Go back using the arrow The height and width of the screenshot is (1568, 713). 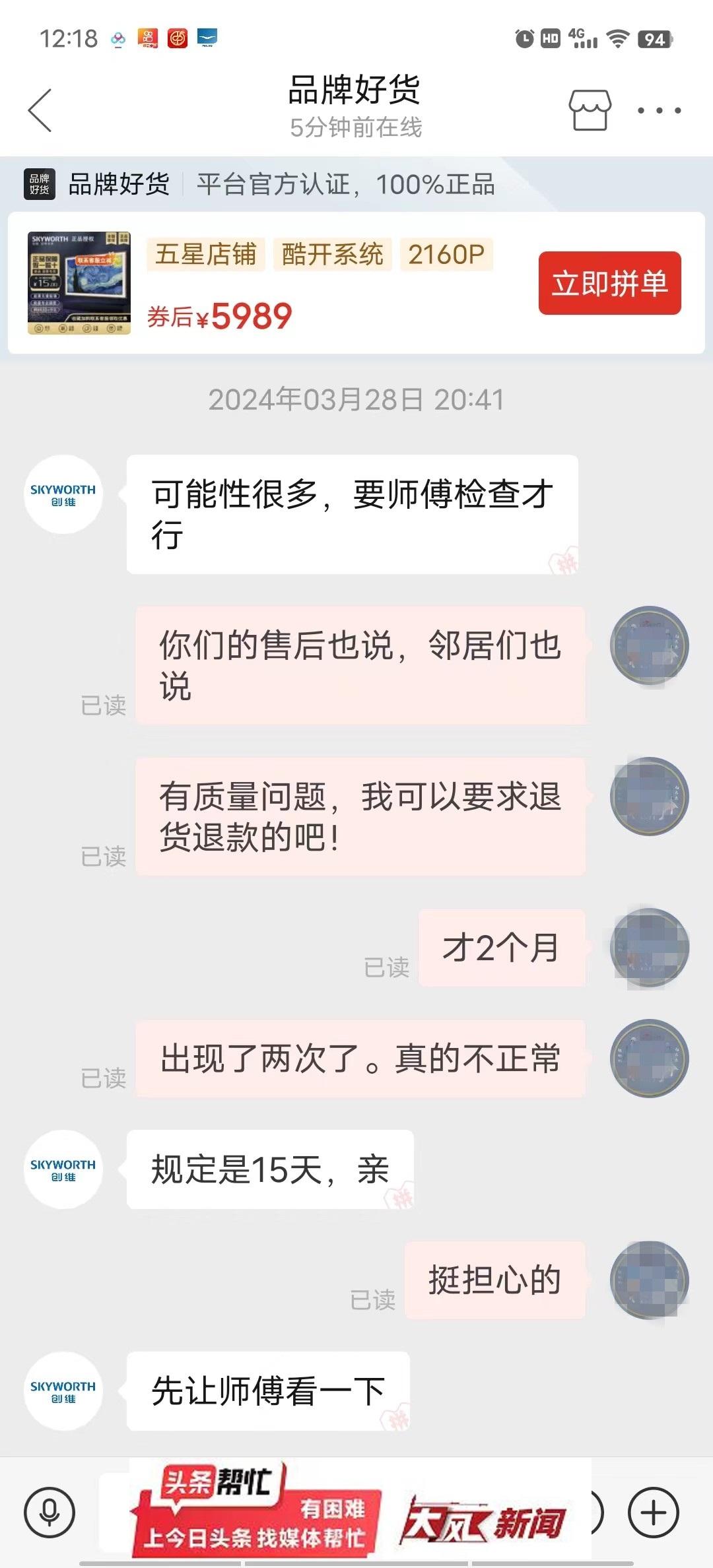(40, 111)
